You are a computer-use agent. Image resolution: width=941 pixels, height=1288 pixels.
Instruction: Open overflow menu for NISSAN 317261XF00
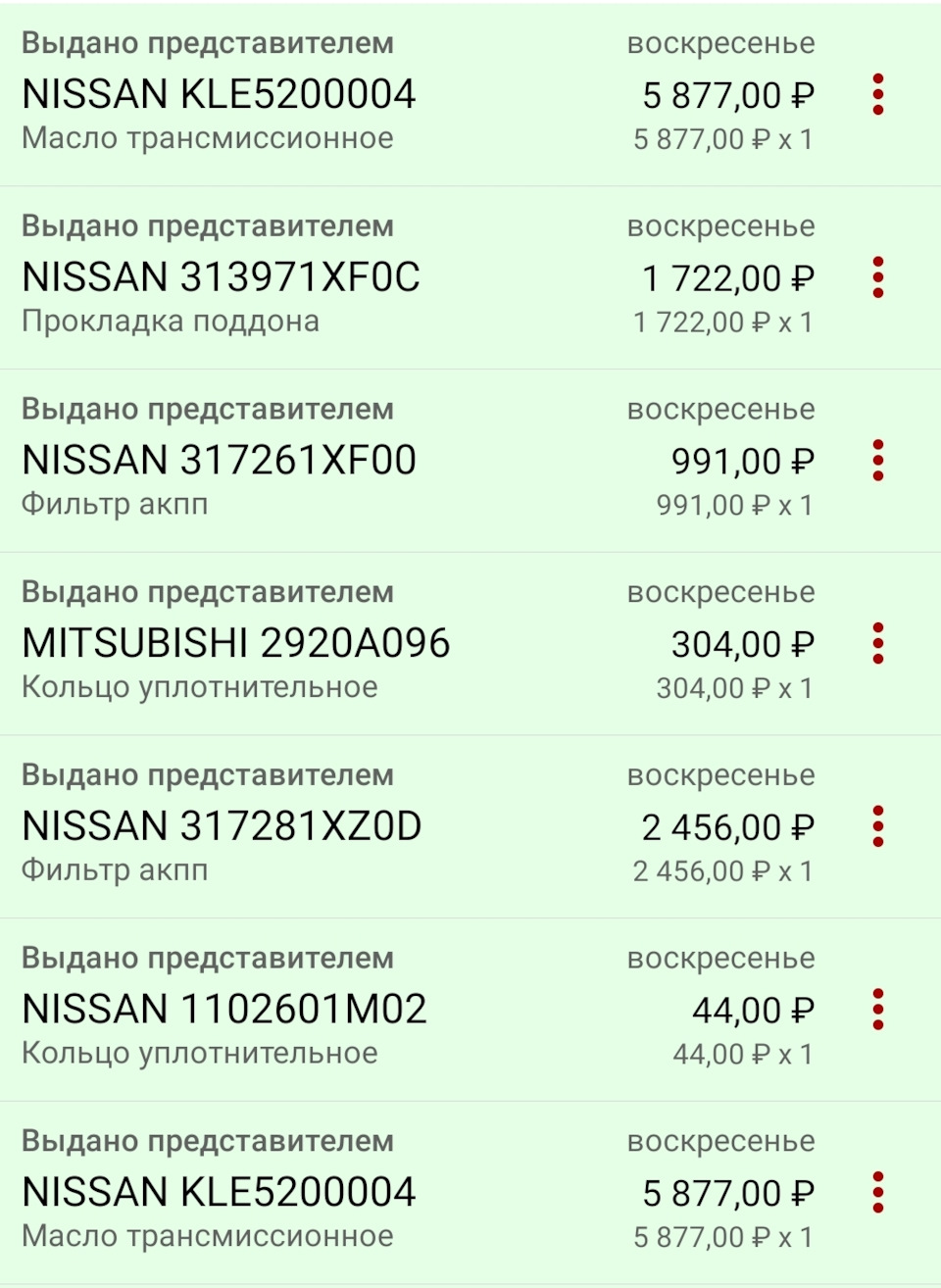[x=877, y=461]
